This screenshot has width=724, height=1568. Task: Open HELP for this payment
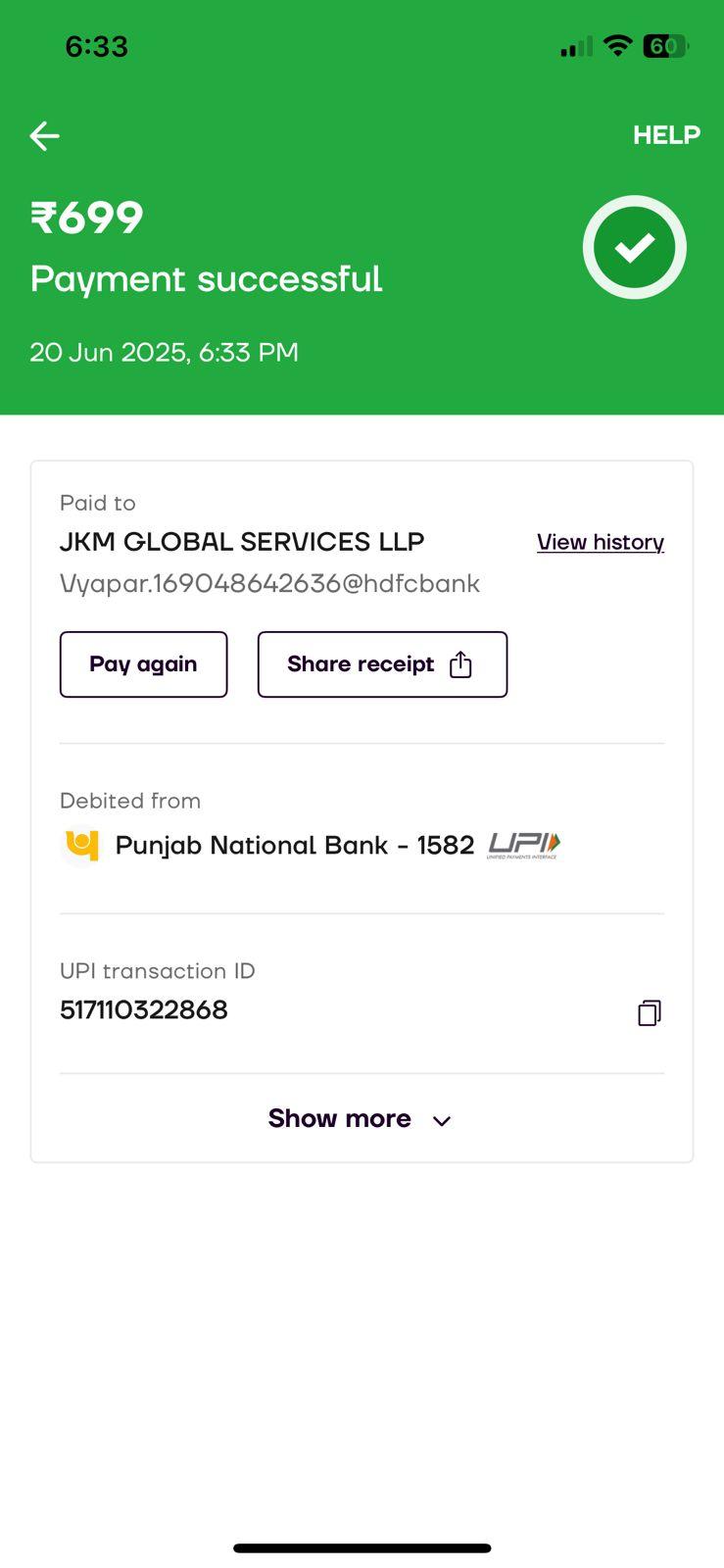coord(666,135)
